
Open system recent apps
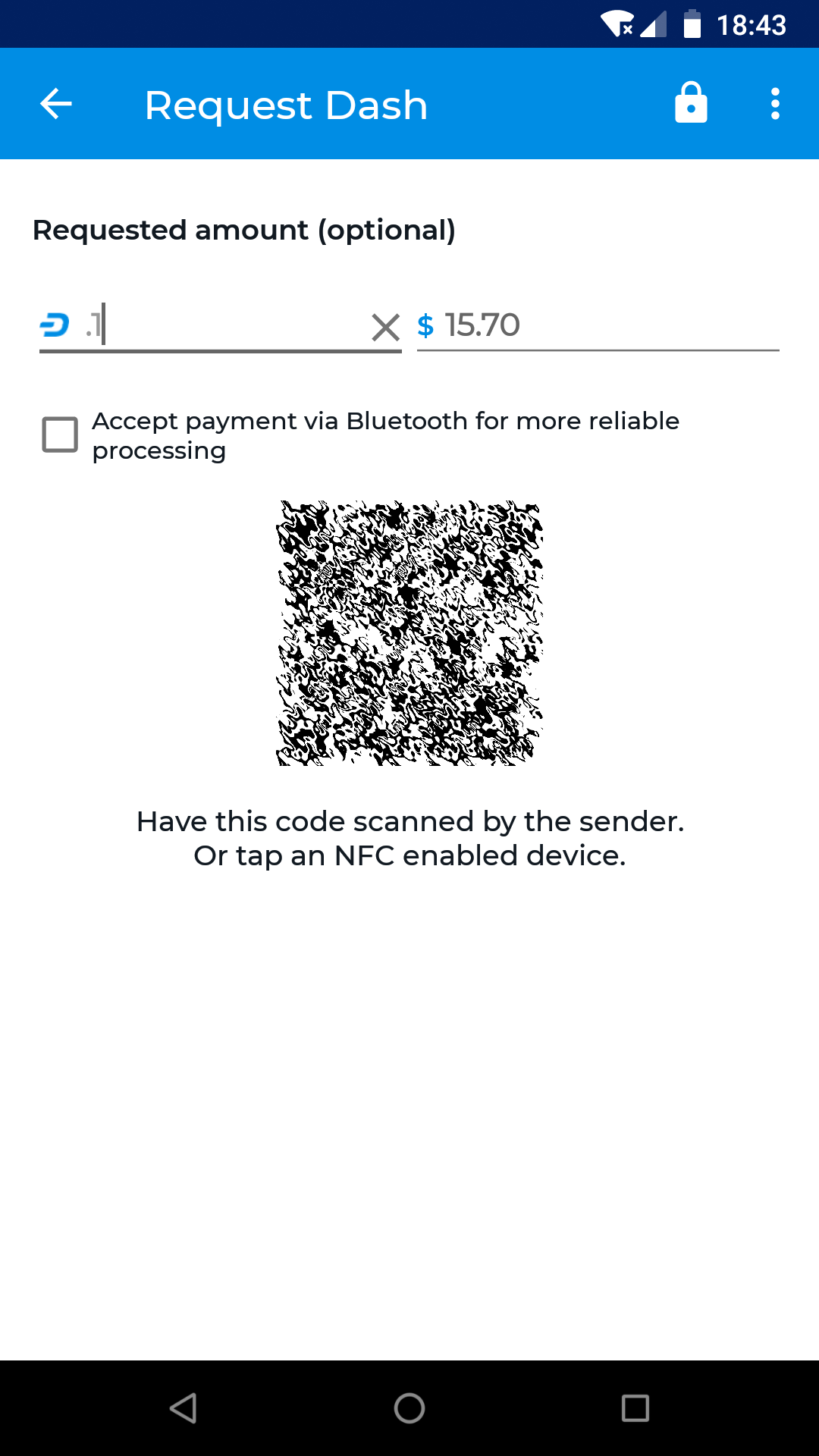[x=635, y=1408]
